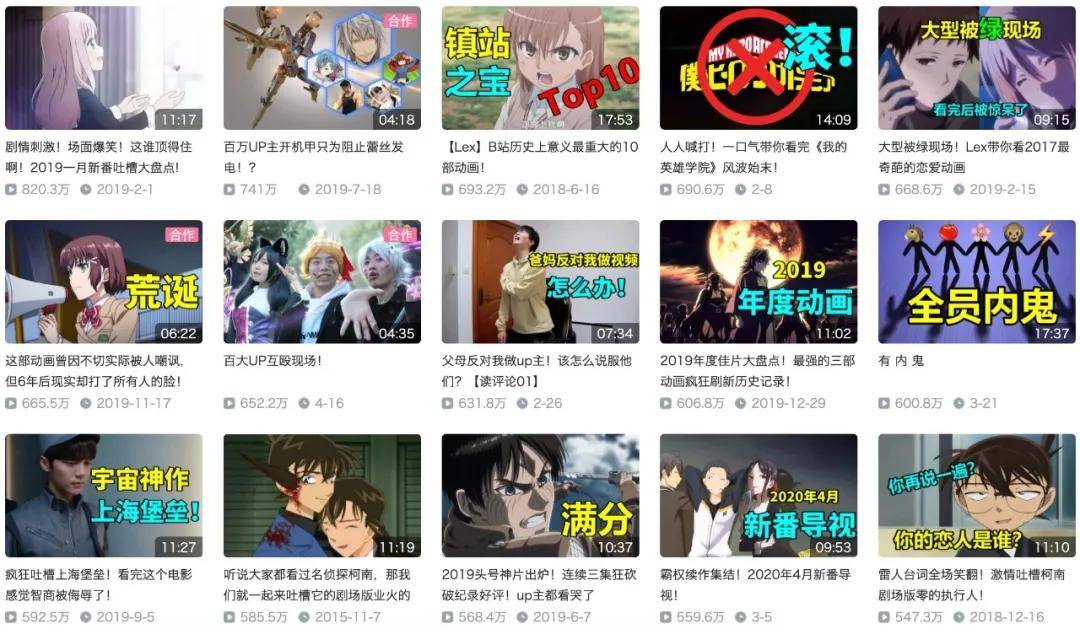Open the 2019一月新番吐槽大盘点 video

[x=103, y=68]
